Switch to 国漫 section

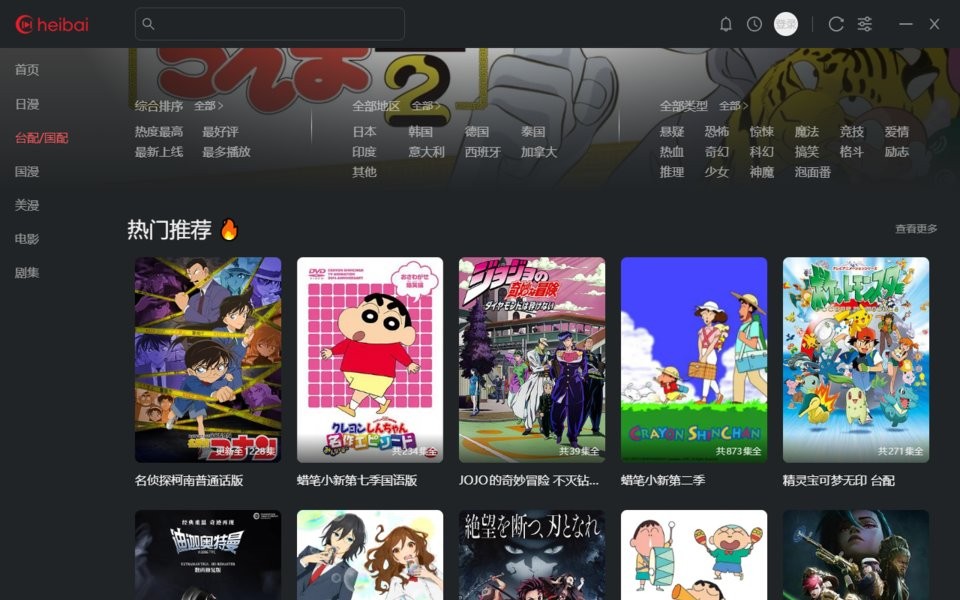click(x=27, y=172)
